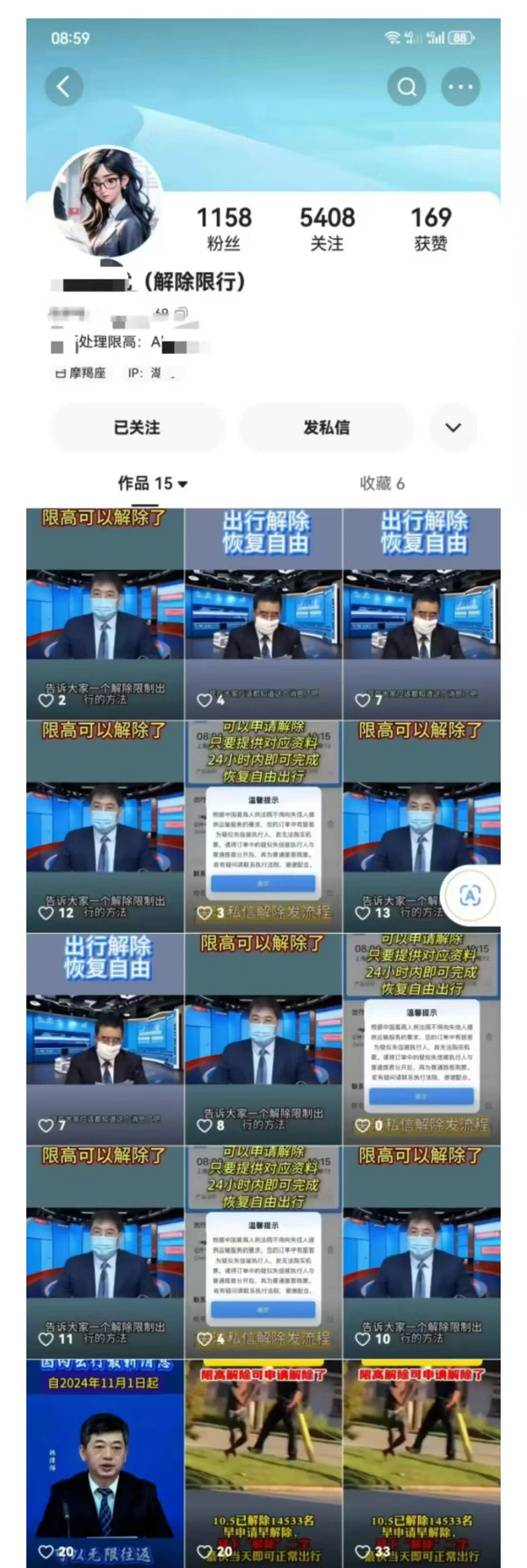527x1568 pixels.
Task: Expand the chevron next to 发私信
Action: tap(453, 428)
